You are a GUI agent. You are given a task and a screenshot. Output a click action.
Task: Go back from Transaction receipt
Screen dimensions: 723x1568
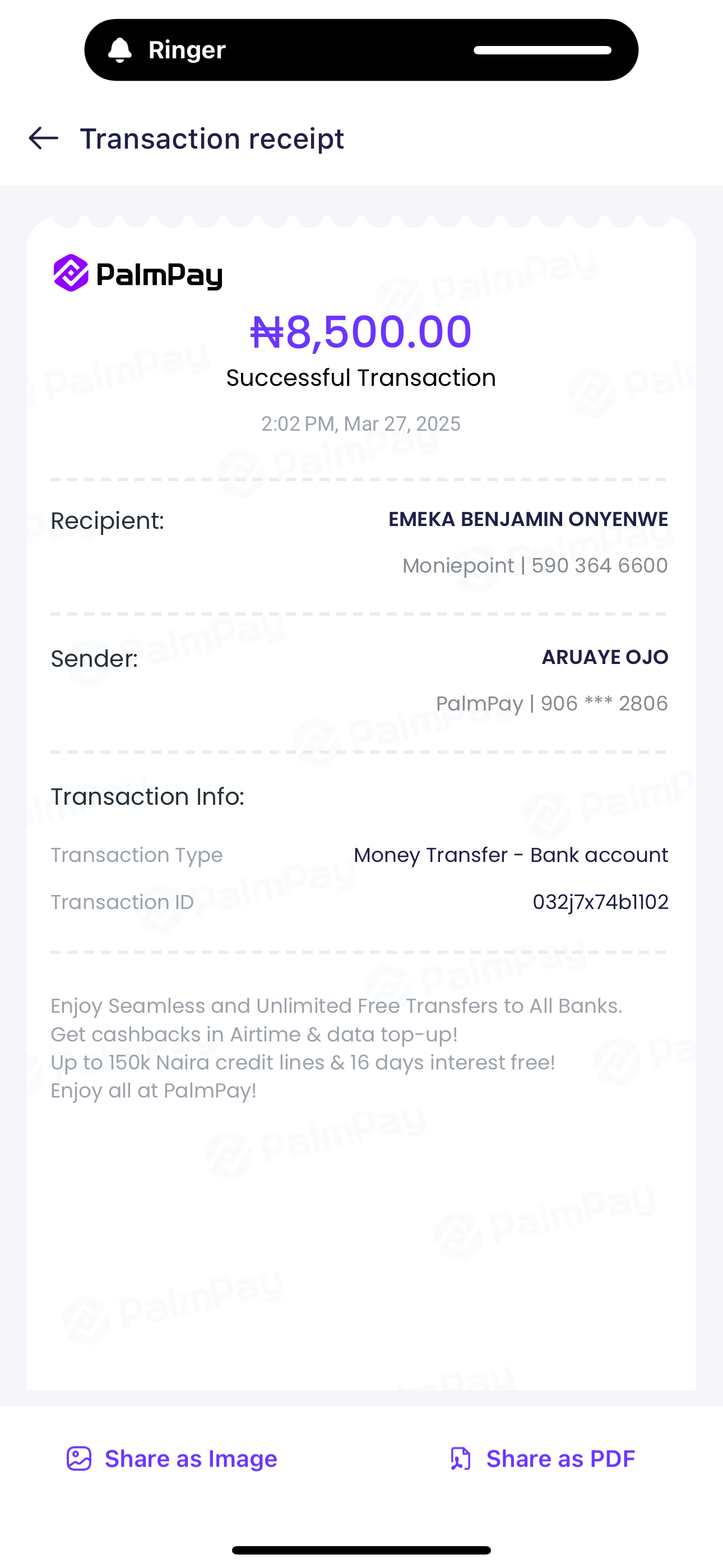(x=44, y=138)
